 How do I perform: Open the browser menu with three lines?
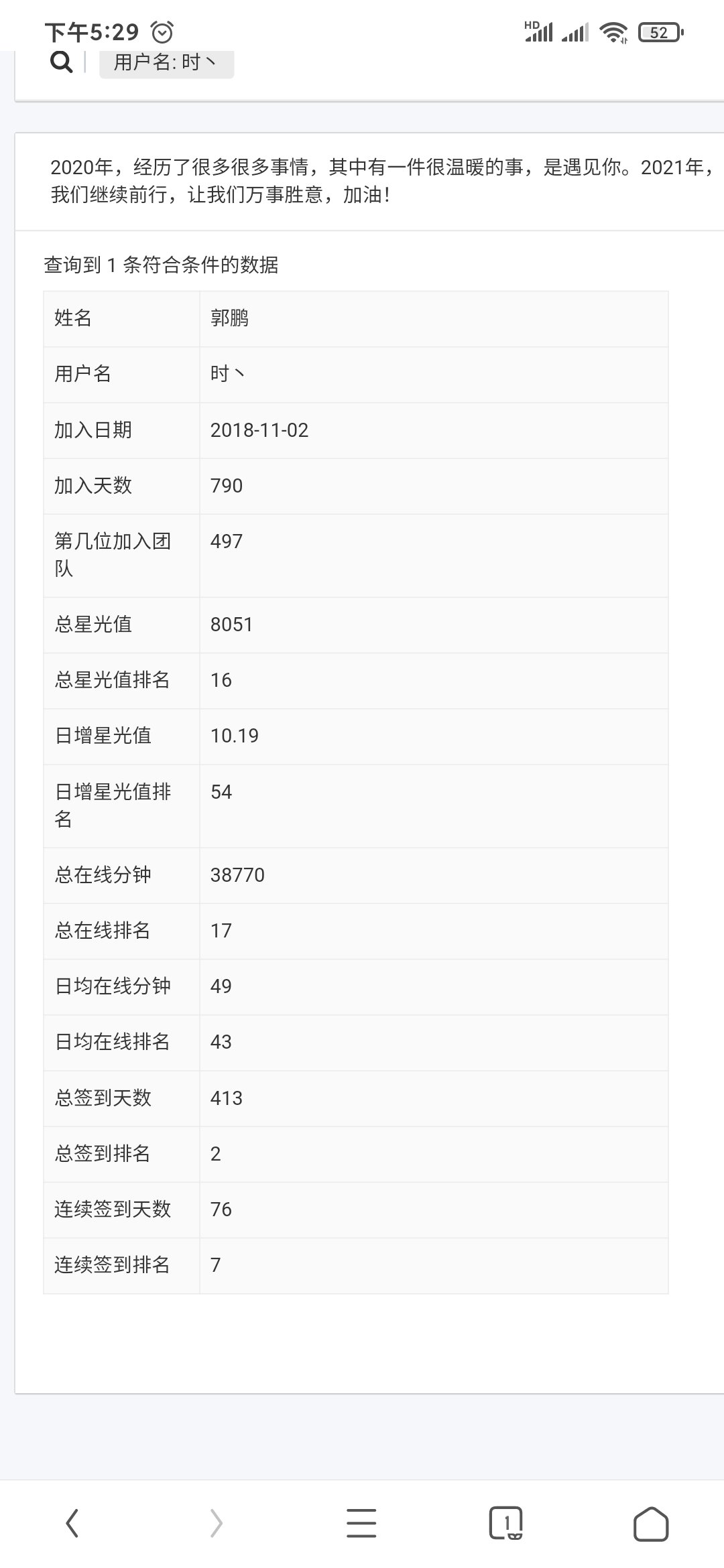pos(361,1523)
